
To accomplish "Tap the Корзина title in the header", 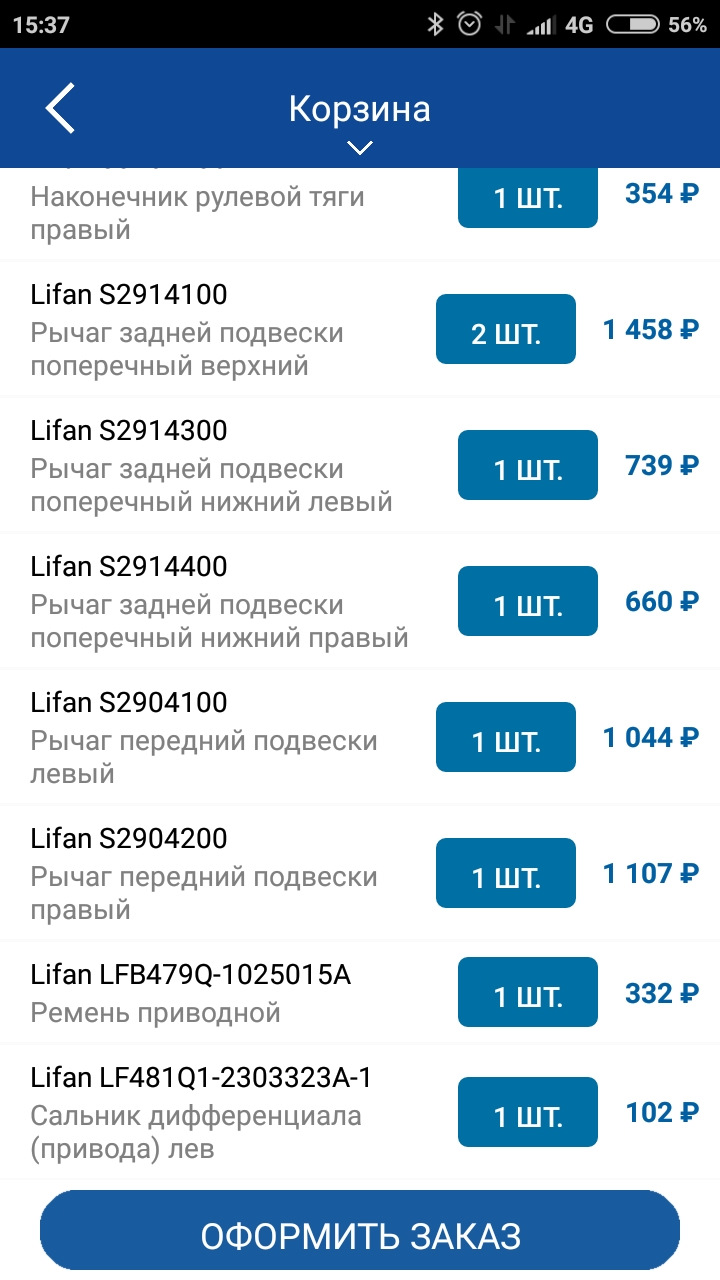I will 358,107.
